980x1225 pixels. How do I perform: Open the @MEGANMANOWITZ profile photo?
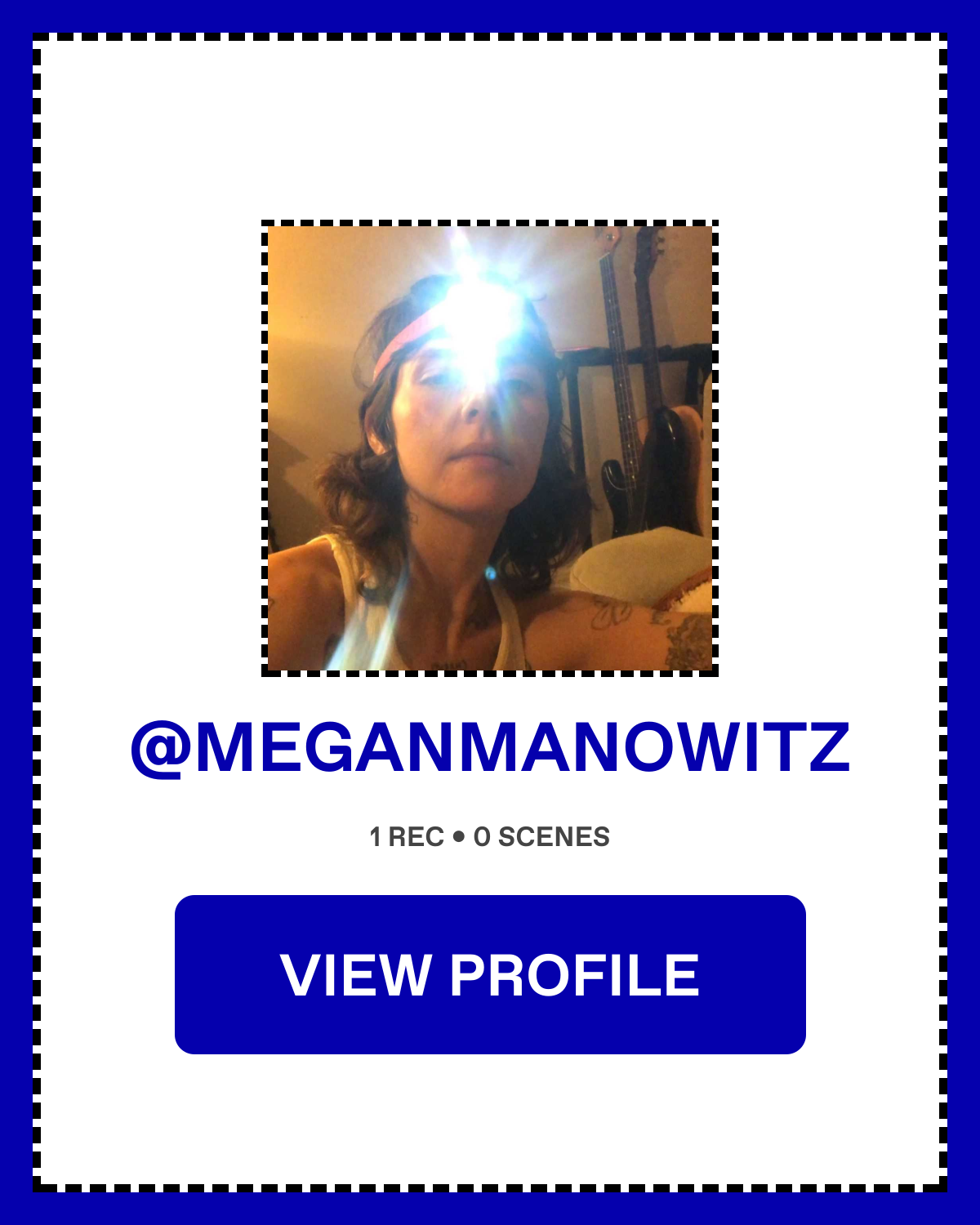click(490, 448)
